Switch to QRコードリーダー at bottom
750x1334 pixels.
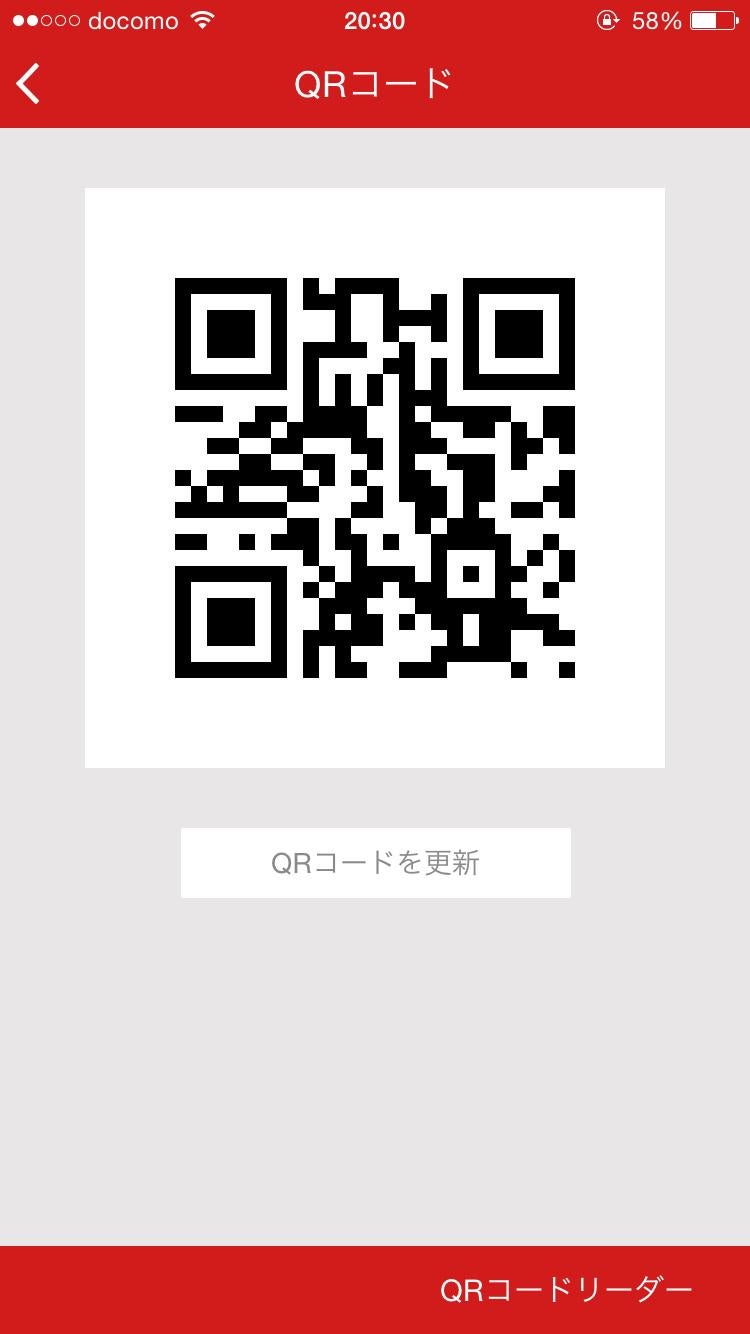click(565, 1291)
